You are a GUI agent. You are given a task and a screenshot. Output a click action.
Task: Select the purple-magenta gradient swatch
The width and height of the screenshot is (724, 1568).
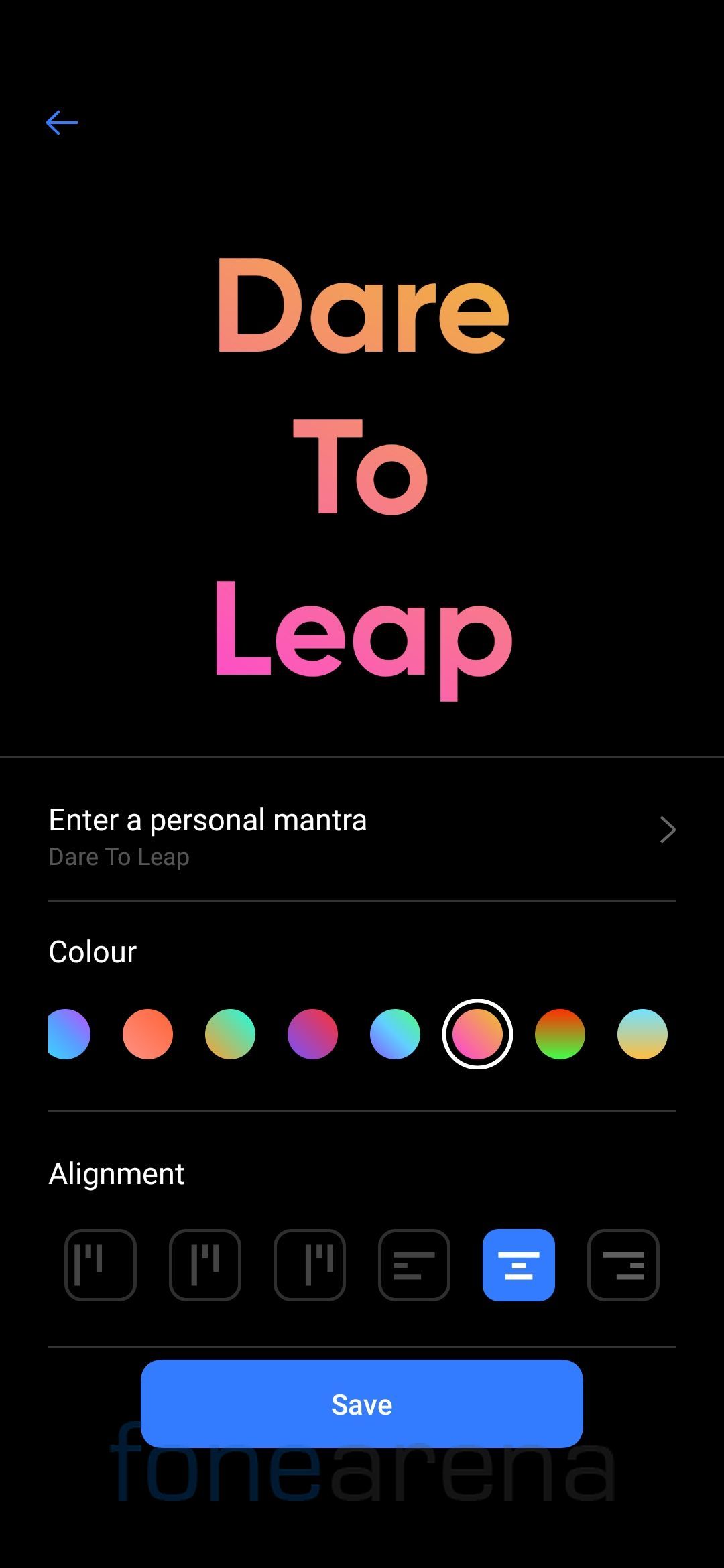tap(312, 1034)
